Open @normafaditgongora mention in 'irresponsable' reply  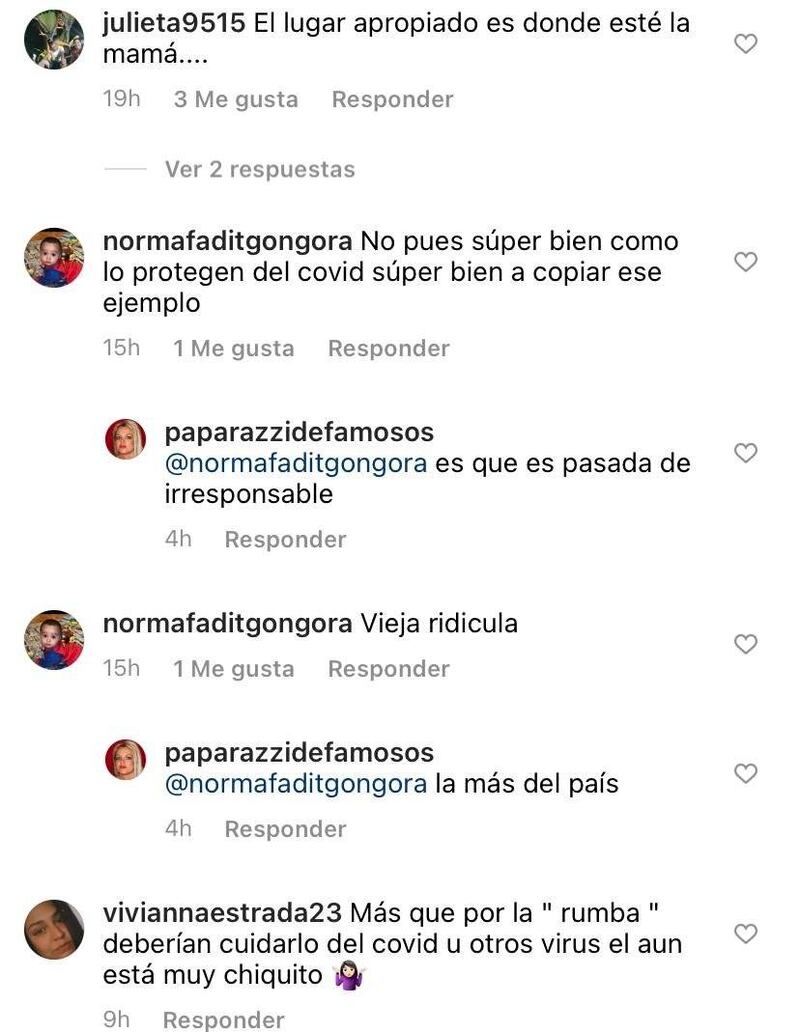click(295, 464)
